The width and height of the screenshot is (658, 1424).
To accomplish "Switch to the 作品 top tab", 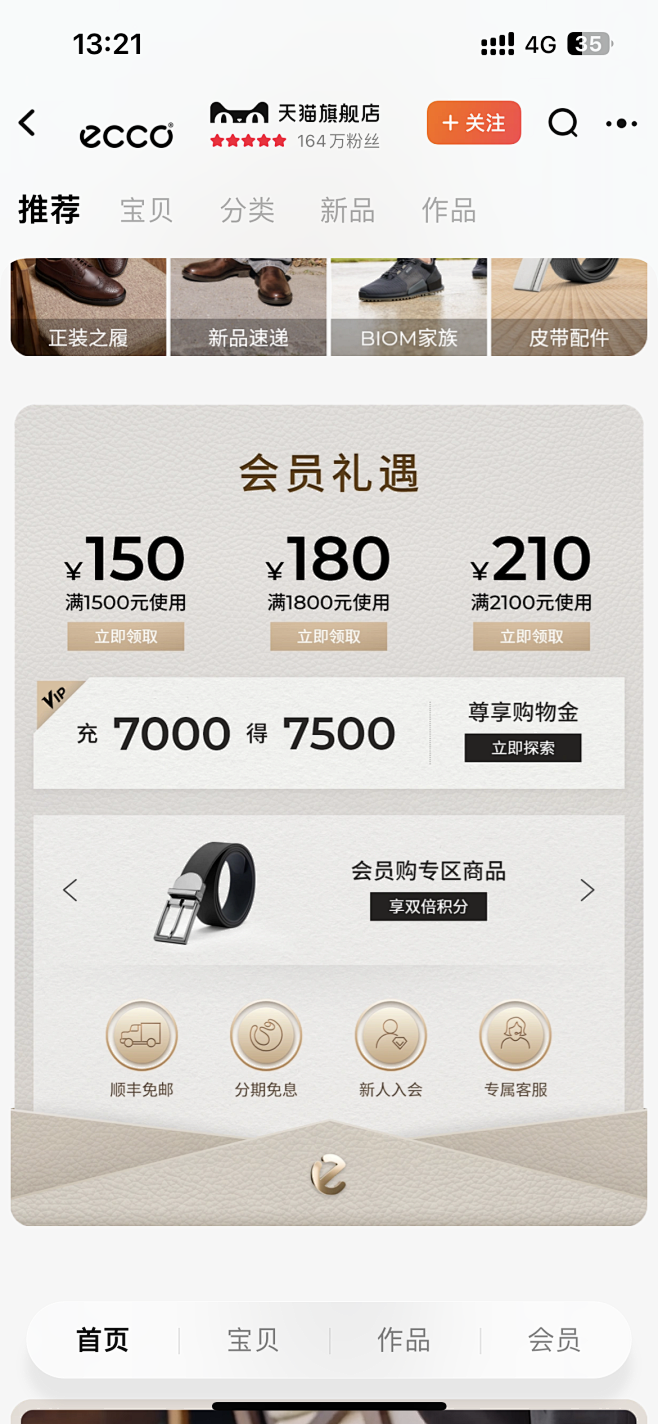I will coord(448,211).
